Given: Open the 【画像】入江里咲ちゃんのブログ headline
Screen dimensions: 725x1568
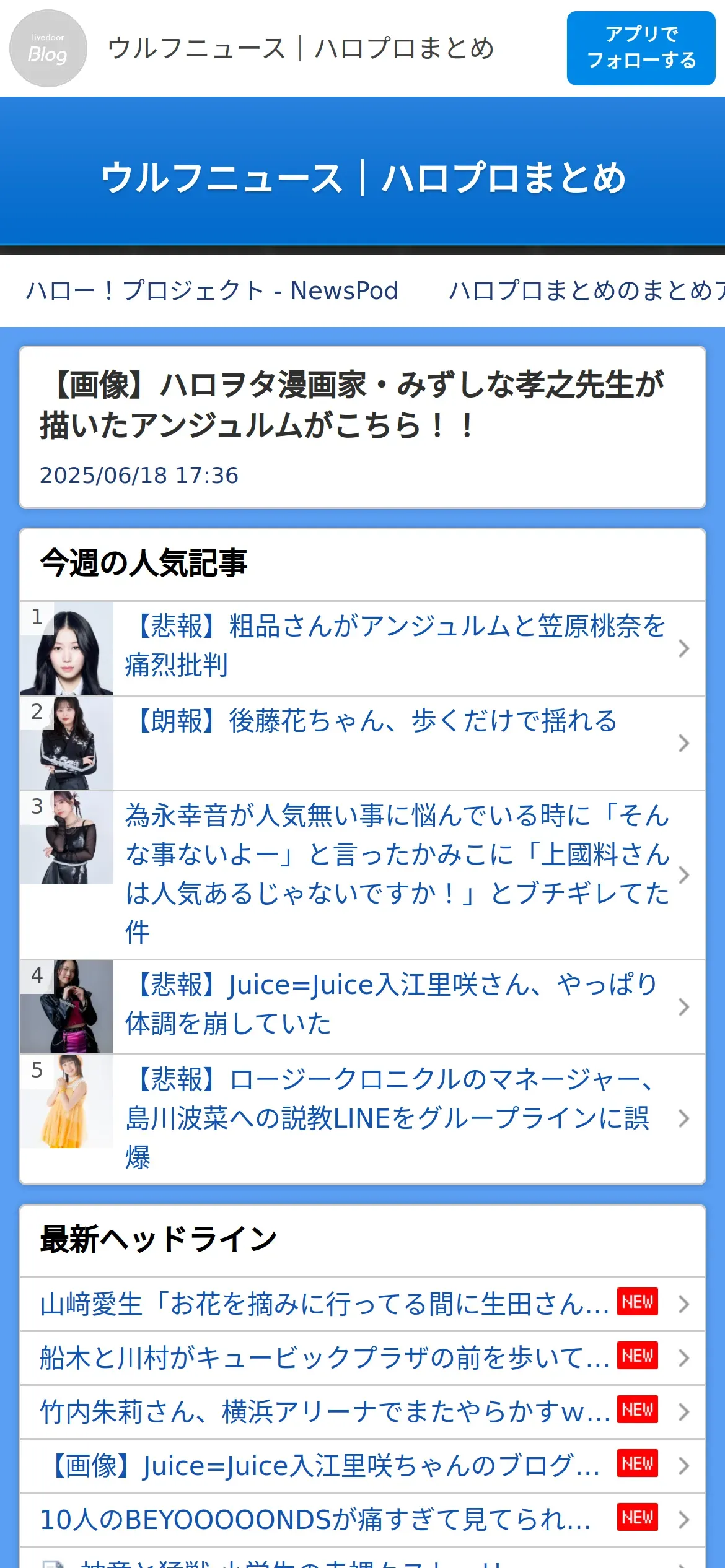Looking at the screenshot, I should click(325, 1466).
